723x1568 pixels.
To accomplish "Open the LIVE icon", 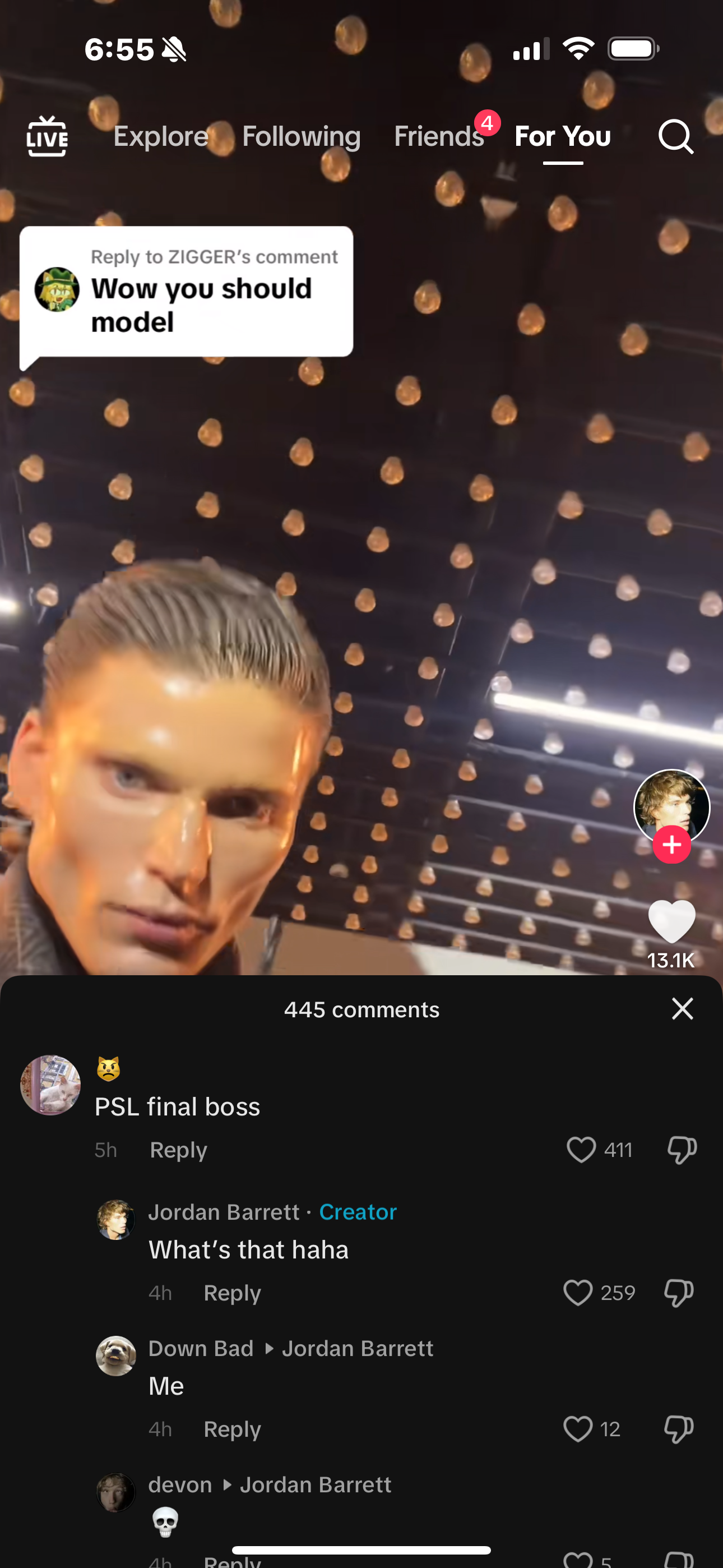I will click(47, 136).
